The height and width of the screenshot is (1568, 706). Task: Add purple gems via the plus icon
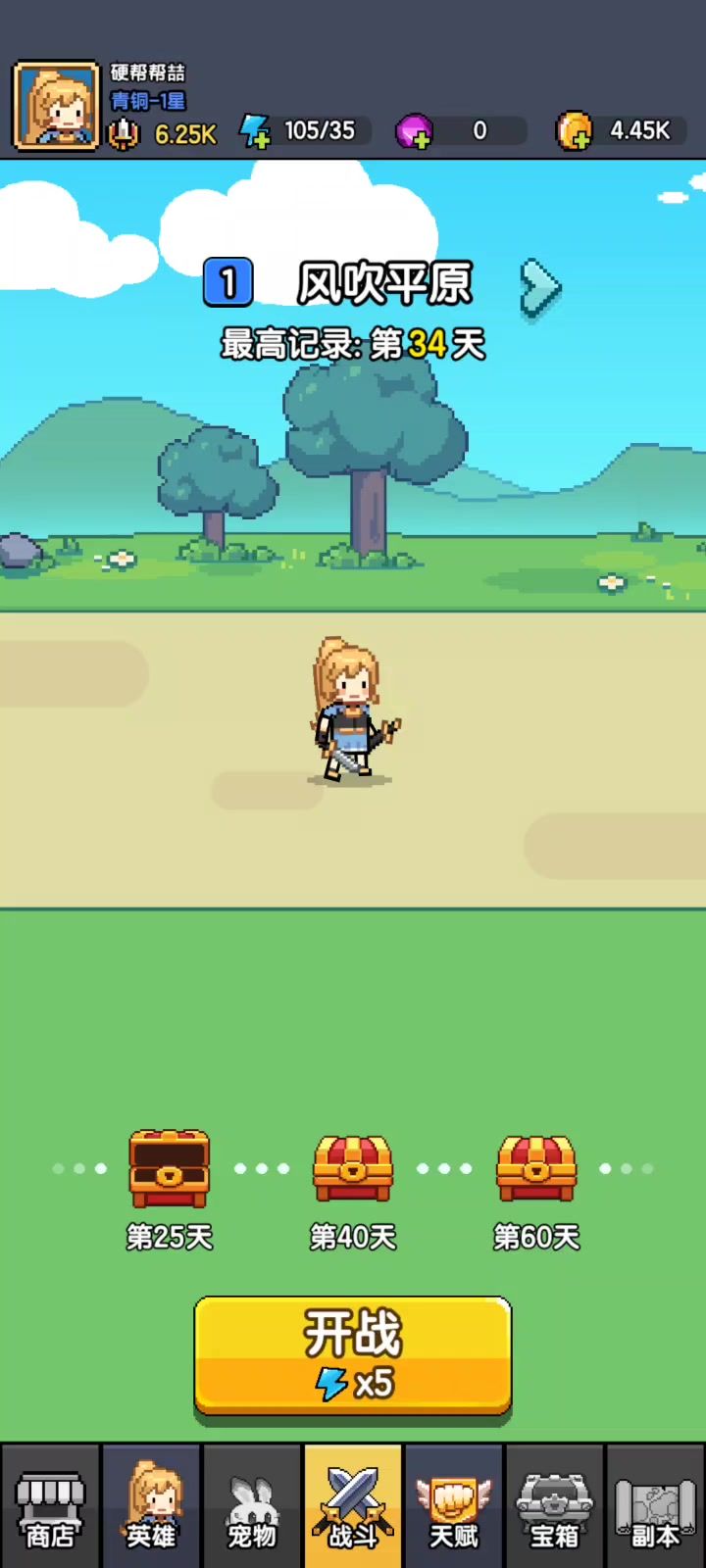[x=415, y=131]
